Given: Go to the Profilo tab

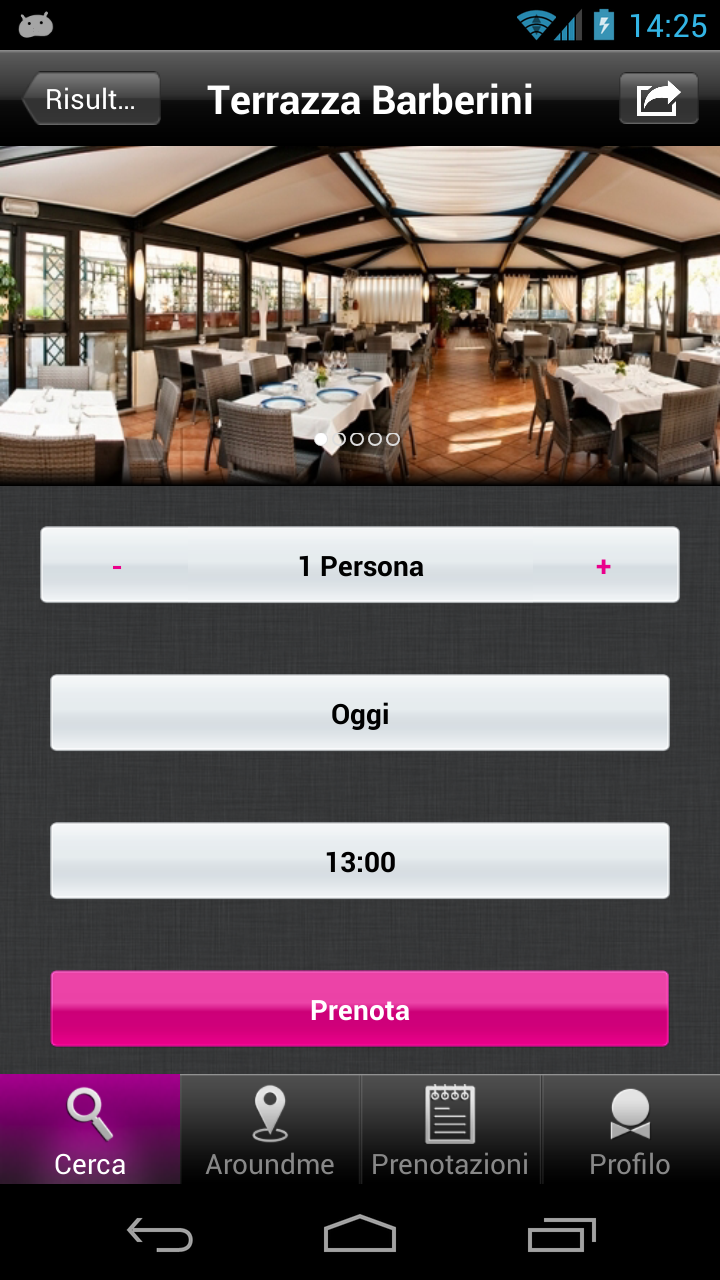Looking at the screenshot, I should 630,1130.
